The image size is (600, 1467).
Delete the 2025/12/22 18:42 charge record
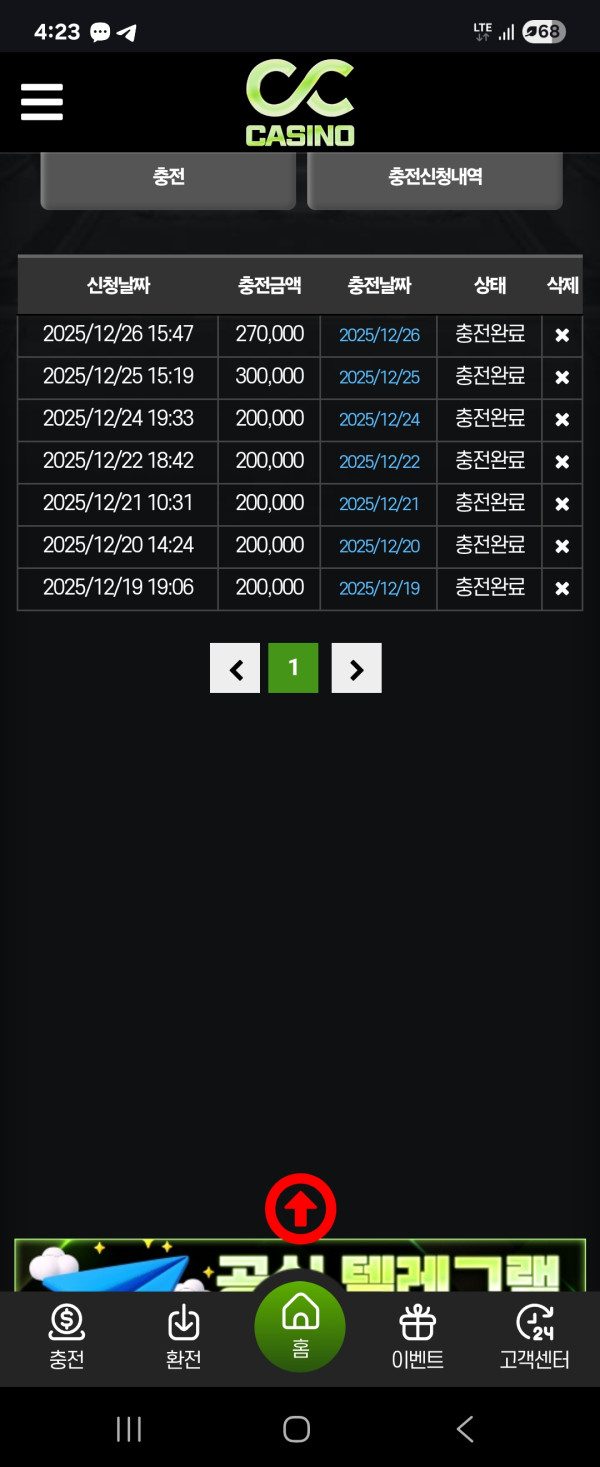pyautogui.click(x=562, y=462)
